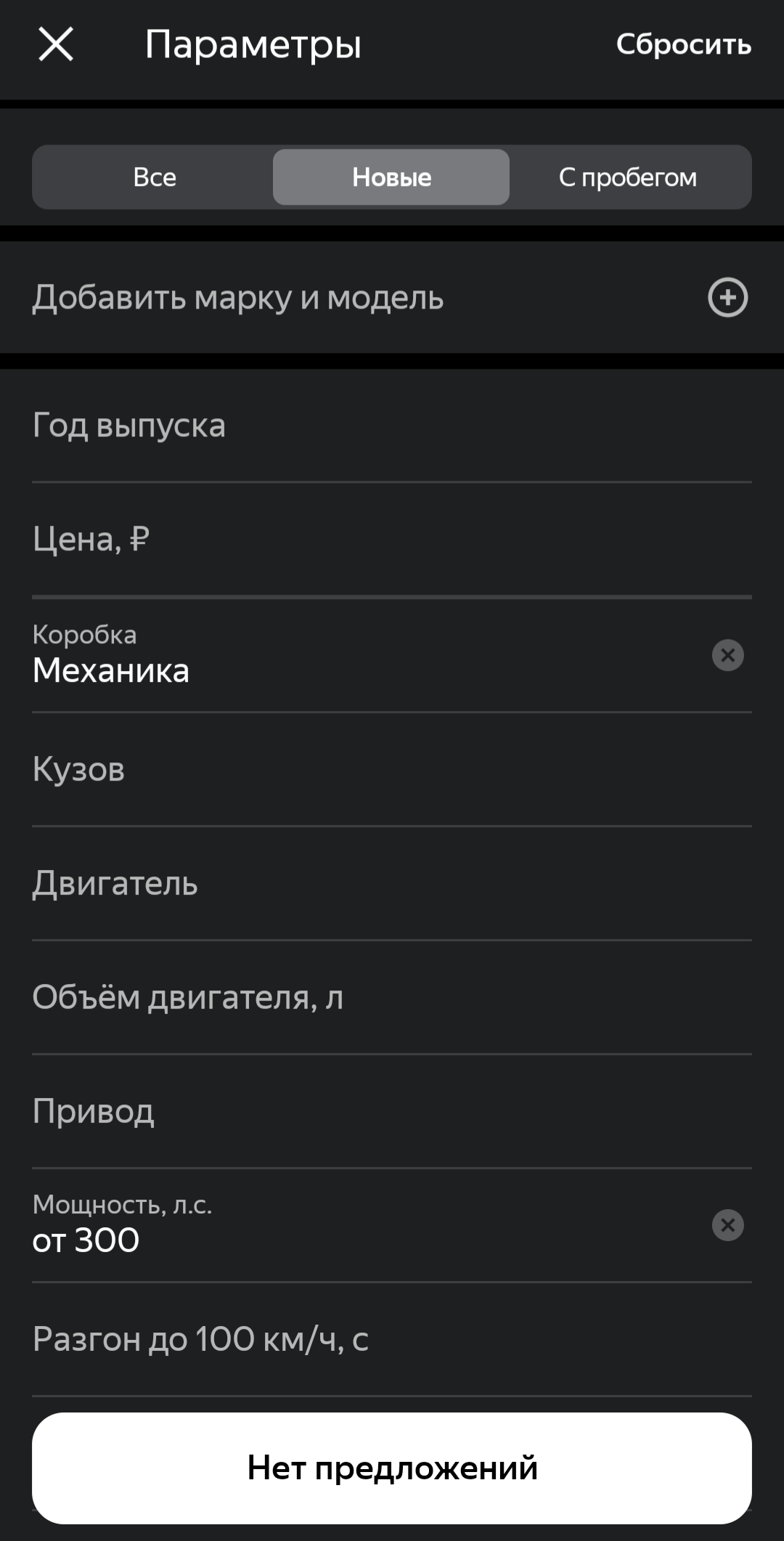Open Разгон до 100 км/ч filter
Screen dimensions: 784x1541
(392, 1339)
